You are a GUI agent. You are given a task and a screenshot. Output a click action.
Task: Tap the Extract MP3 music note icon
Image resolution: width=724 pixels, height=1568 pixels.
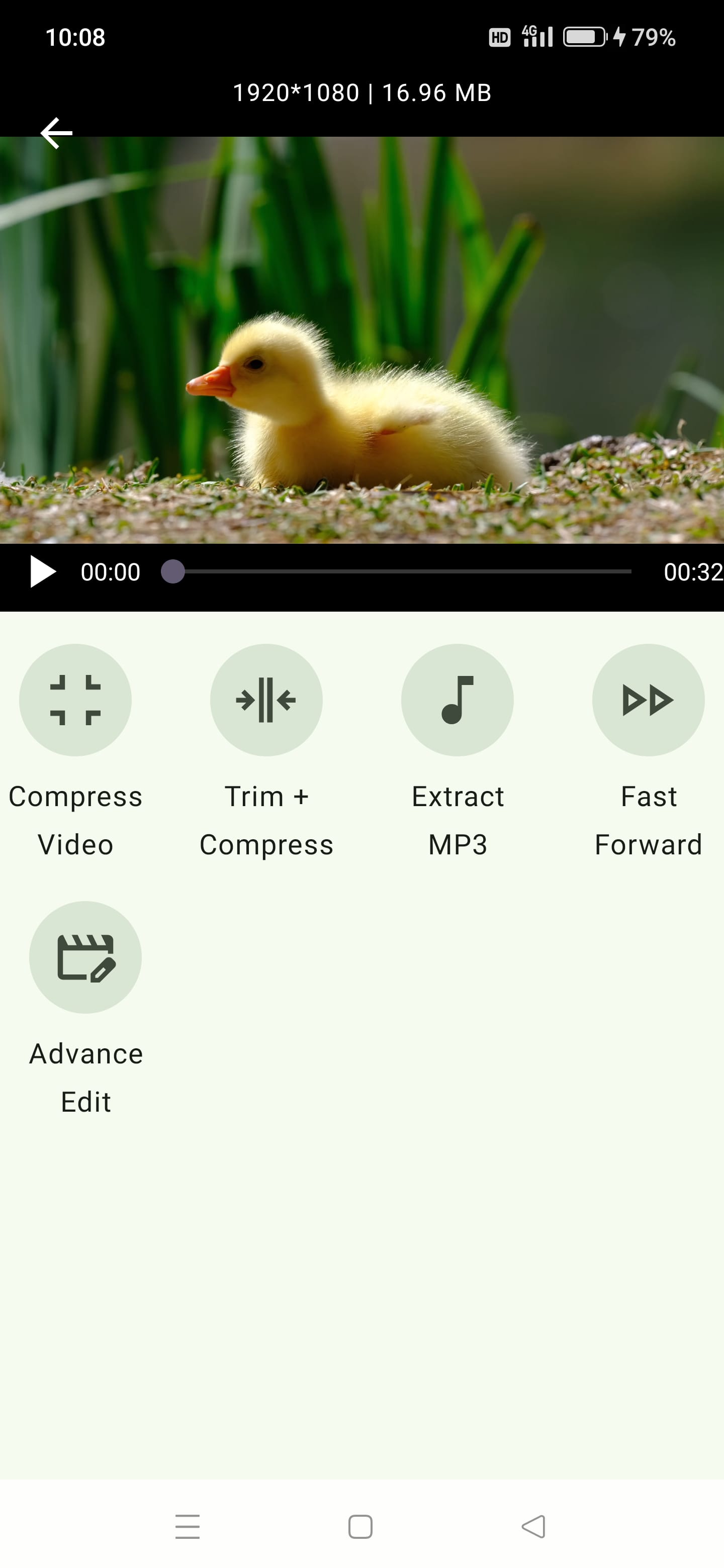tap(458, 700)
